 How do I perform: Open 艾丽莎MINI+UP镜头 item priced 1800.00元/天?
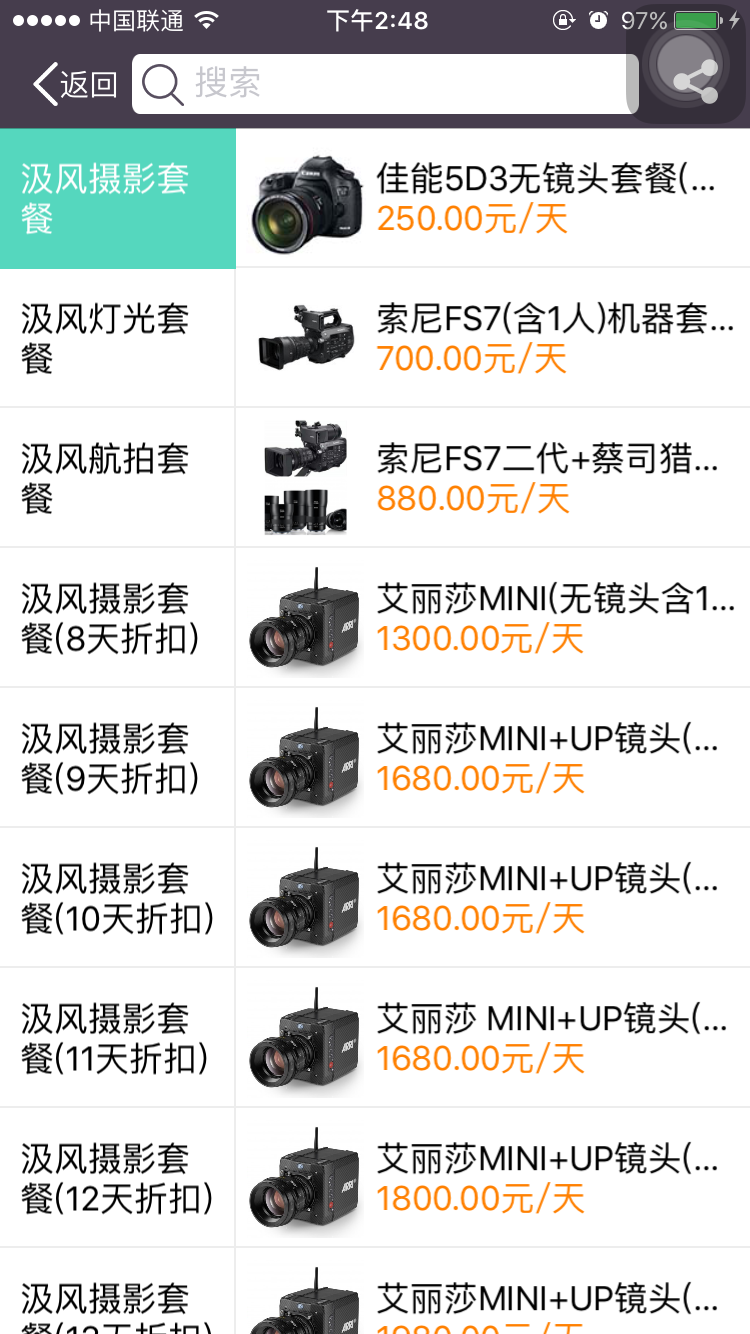[493, 1178]
